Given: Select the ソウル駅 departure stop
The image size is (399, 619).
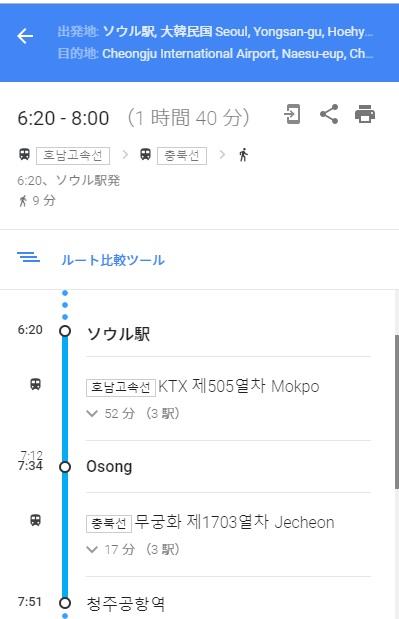Looking at the screenshot, I should pyautogui.click(x=118, y=334).
